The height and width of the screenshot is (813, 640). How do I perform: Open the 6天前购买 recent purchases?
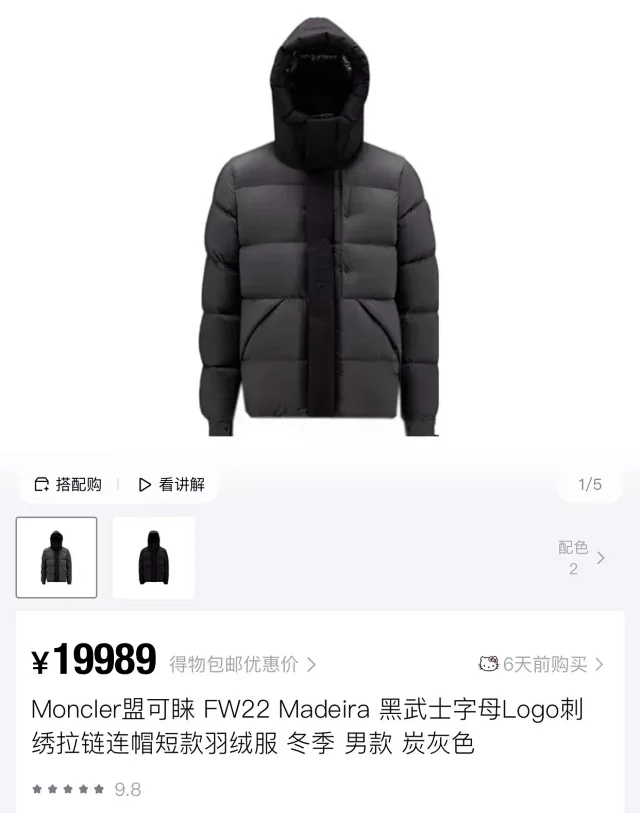pyautogui.click(x=543, y=664)
